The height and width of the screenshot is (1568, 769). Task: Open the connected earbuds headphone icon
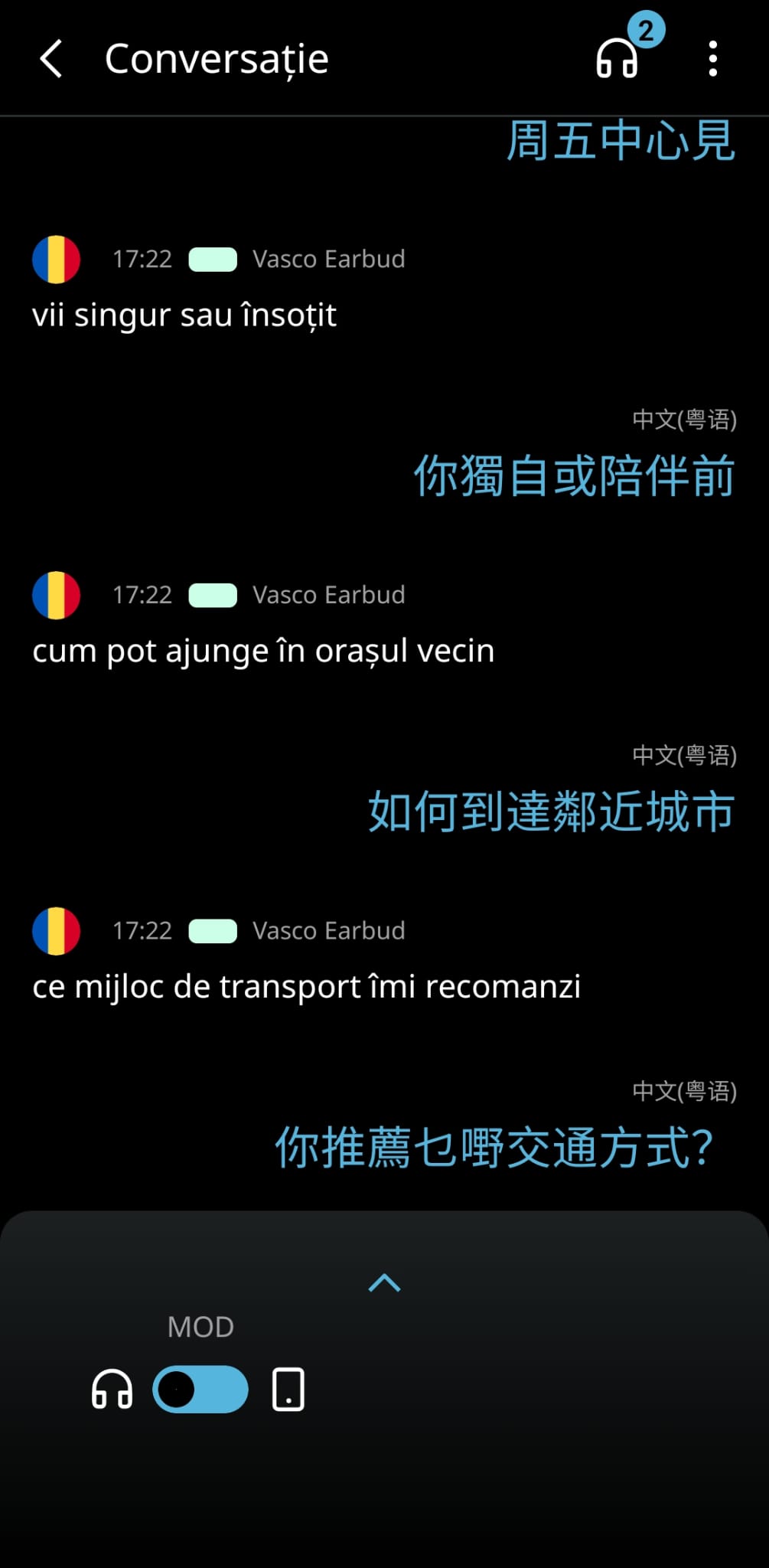(617, 58)
